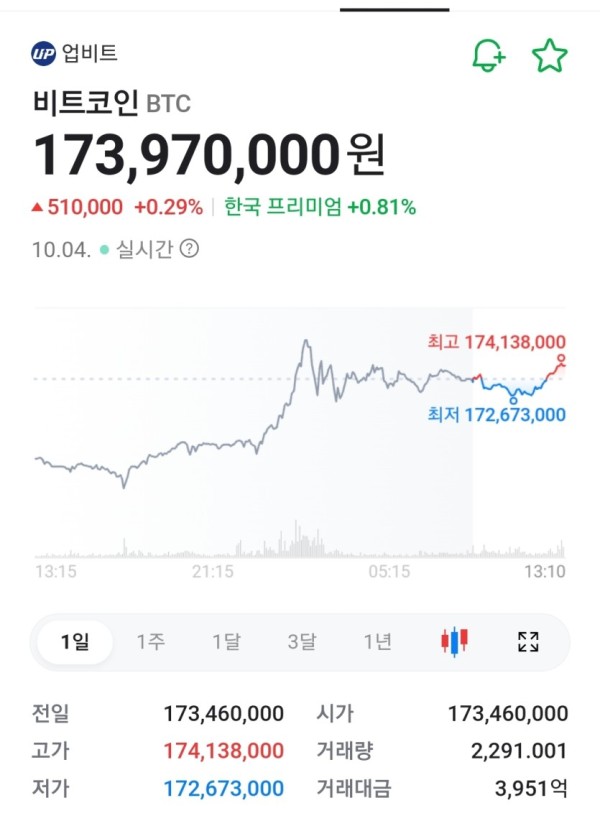
Task: Add a price alert with the bell icon
Action: coord(488,56)
